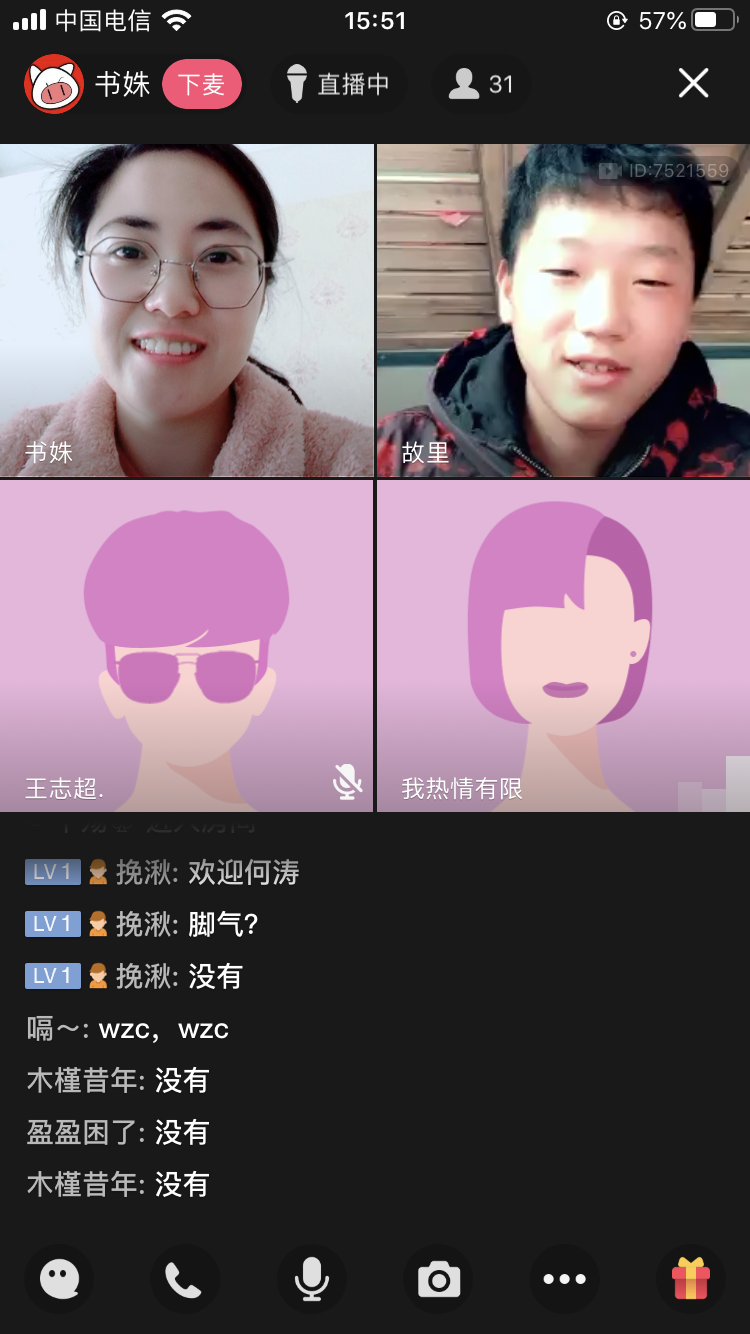750x1334 pixels.
Task: Open the host avatar profile
Action: [x=54, y=85]
